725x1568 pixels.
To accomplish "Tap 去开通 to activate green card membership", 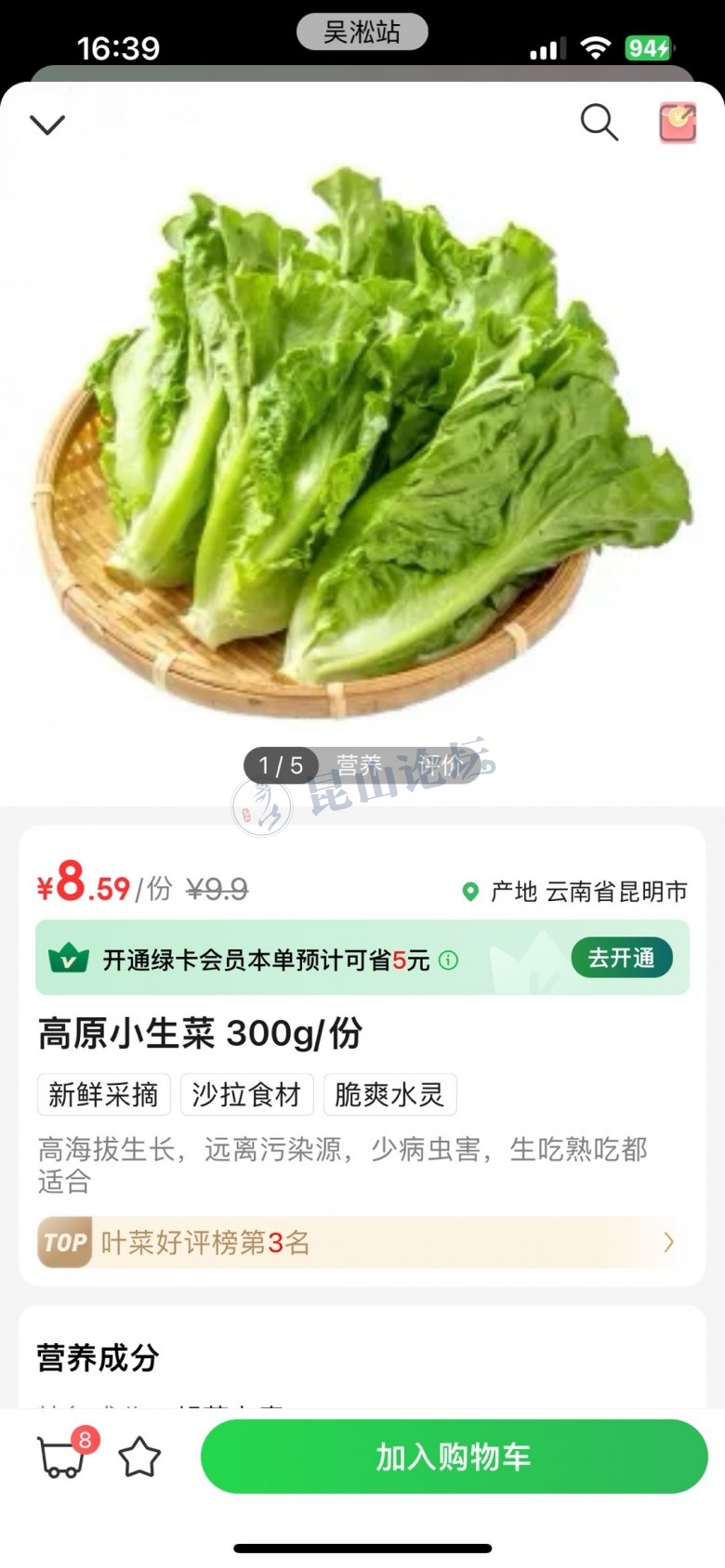I will pos(621,958).
